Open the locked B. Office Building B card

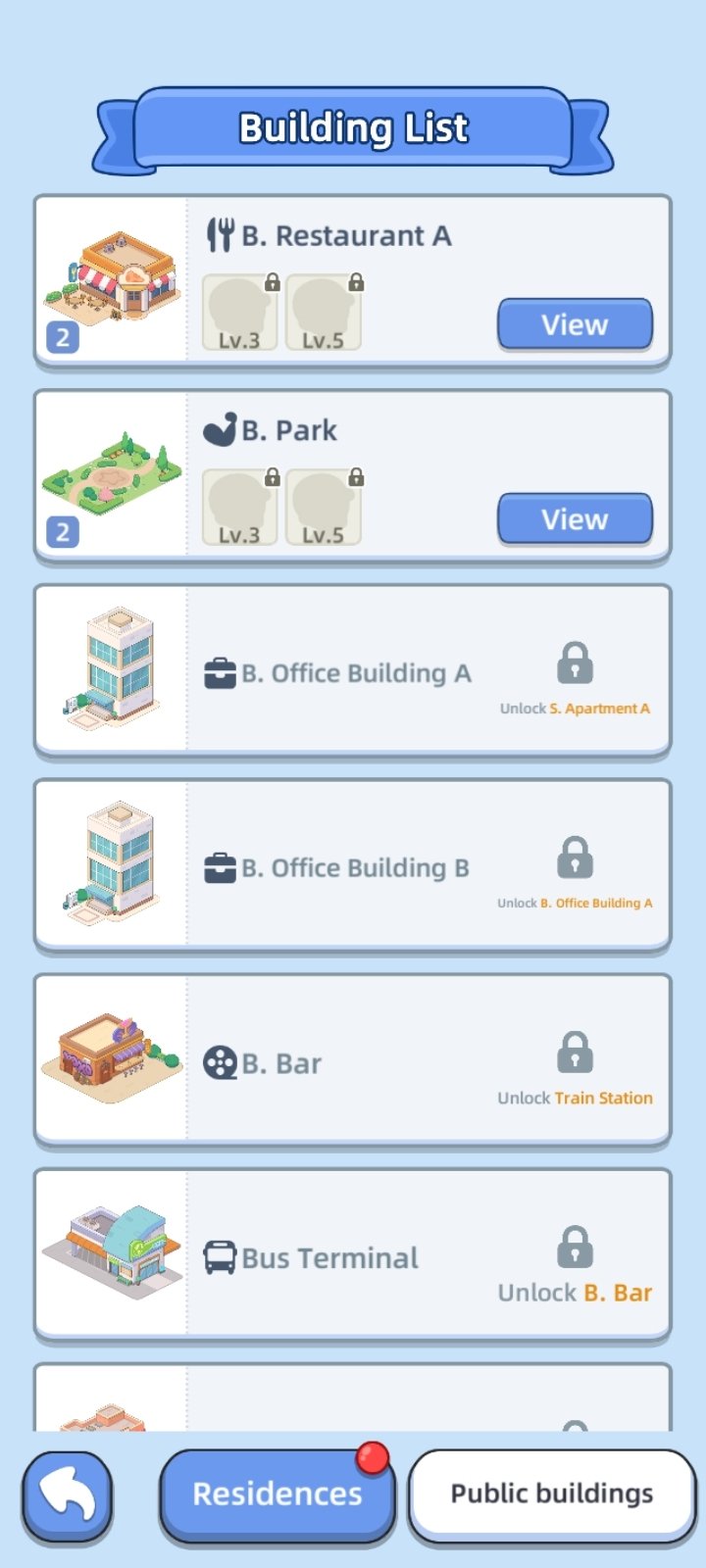pyautogui.click(x=353, y=867)
